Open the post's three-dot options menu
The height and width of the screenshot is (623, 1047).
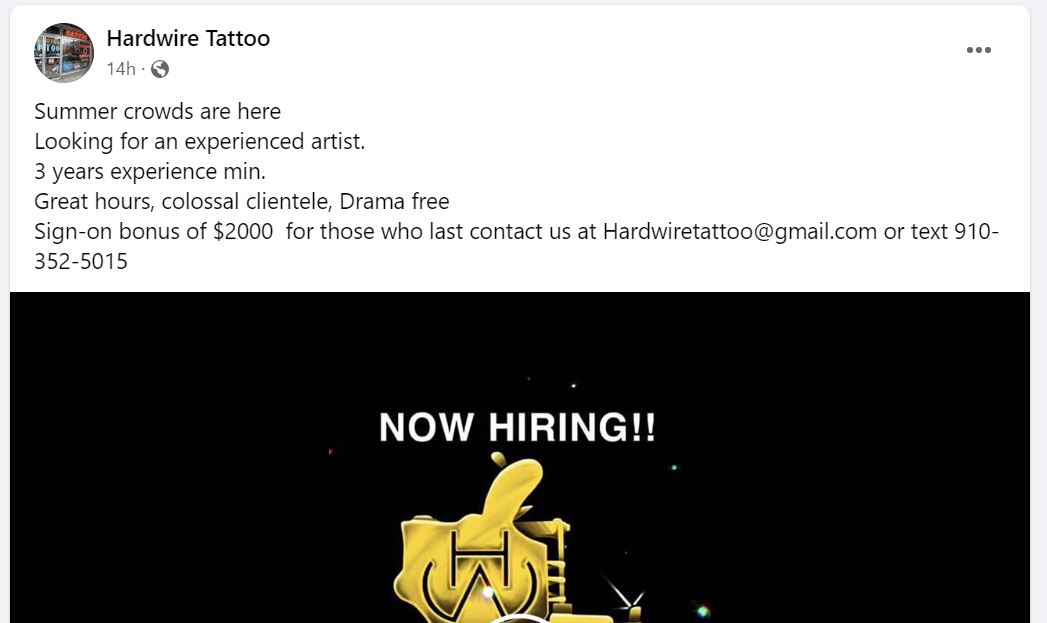(978, 51)
